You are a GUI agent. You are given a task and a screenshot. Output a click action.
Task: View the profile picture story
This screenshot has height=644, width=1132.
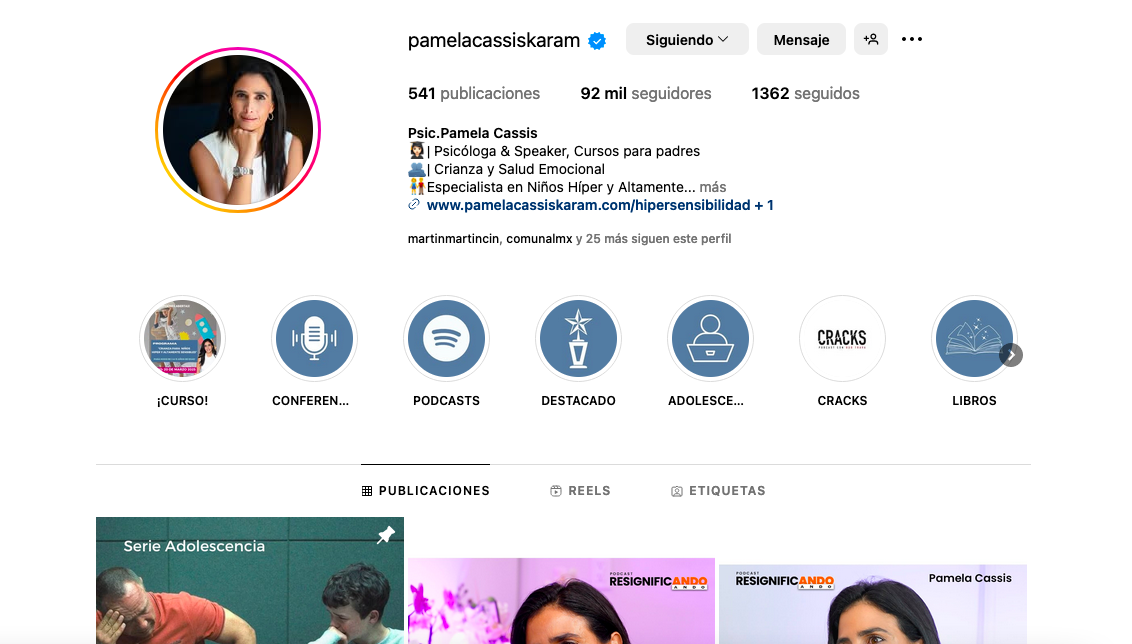tap(238, 130)
